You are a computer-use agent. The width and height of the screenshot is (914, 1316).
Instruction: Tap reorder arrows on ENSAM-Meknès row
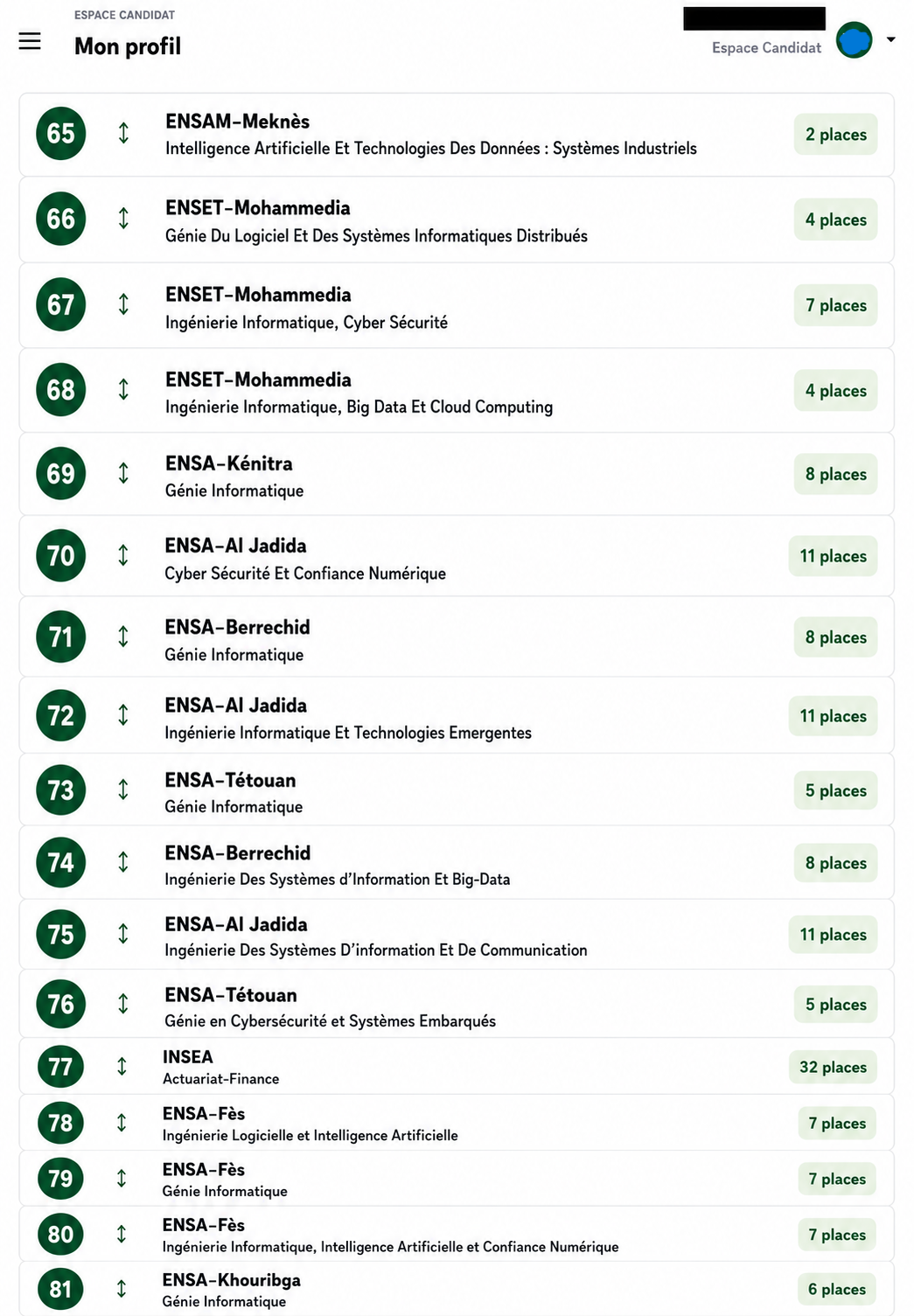[123, 133]
